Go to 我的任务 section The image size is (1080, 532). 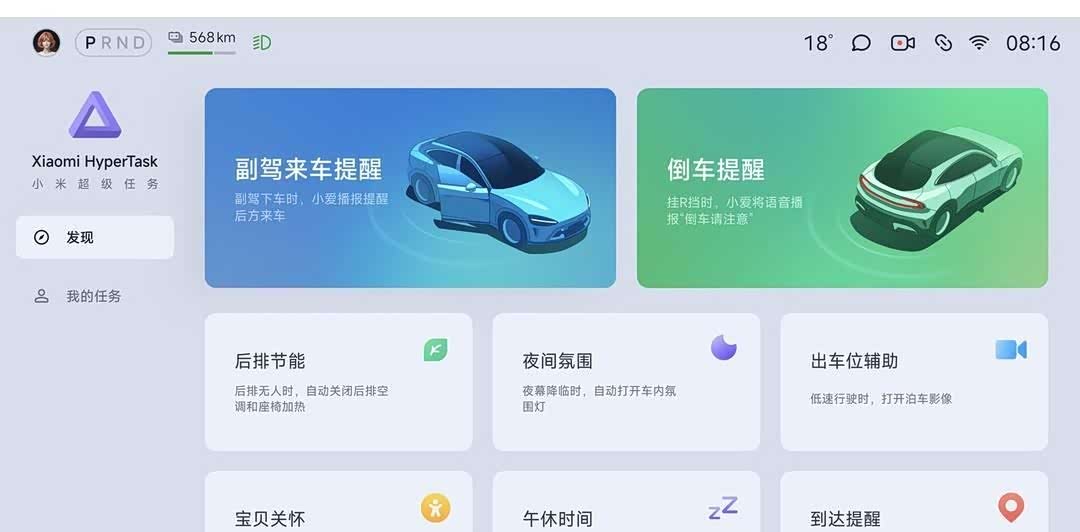click(x=95, y=296)
